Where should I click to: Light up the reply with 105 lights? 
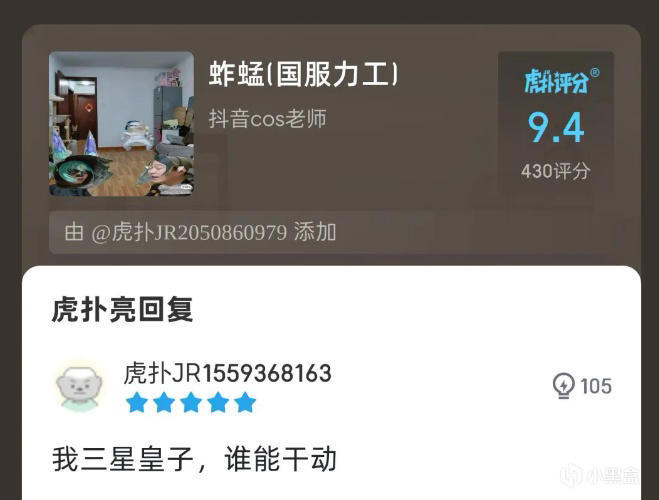click(564, 386)
